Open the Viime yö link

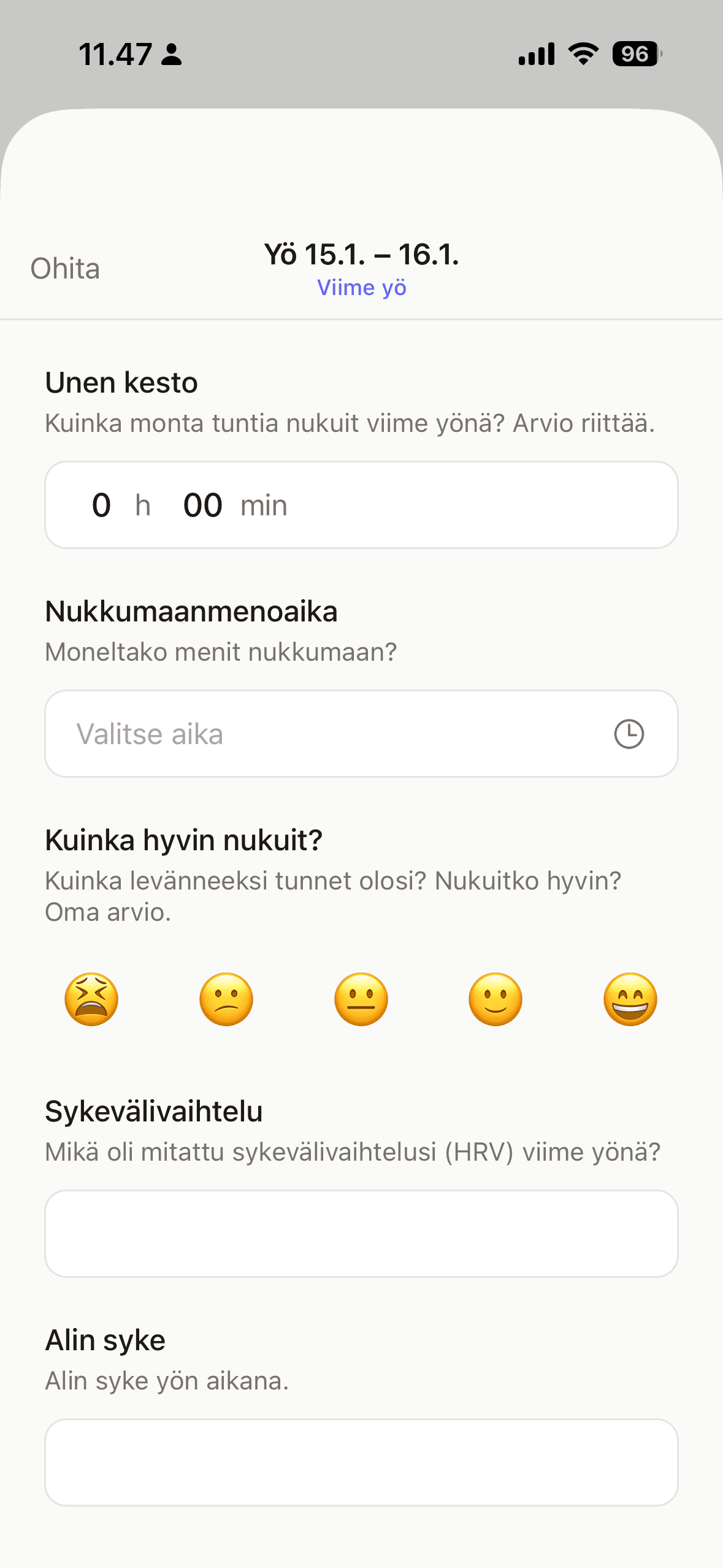point(361,287)
